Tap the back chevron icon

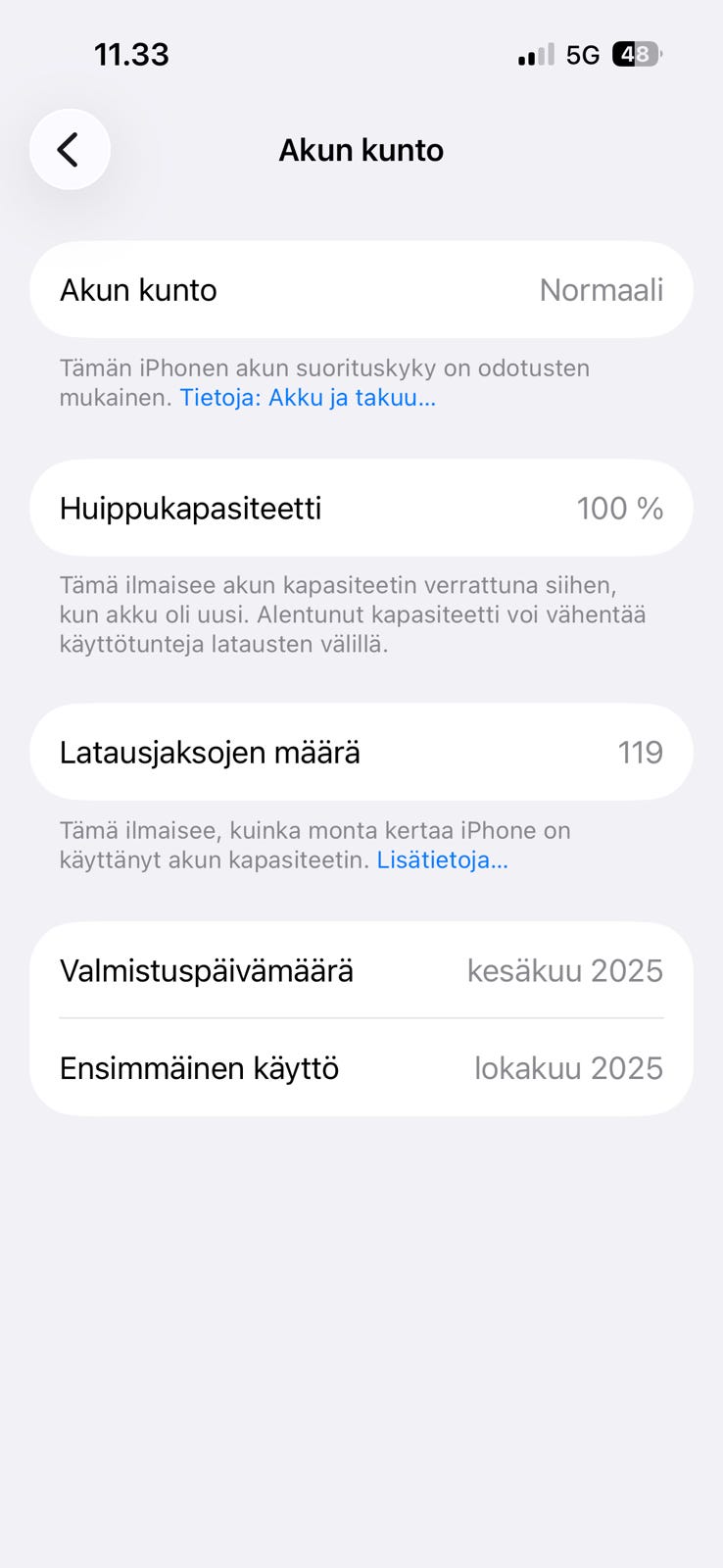[x=70, y=149]
